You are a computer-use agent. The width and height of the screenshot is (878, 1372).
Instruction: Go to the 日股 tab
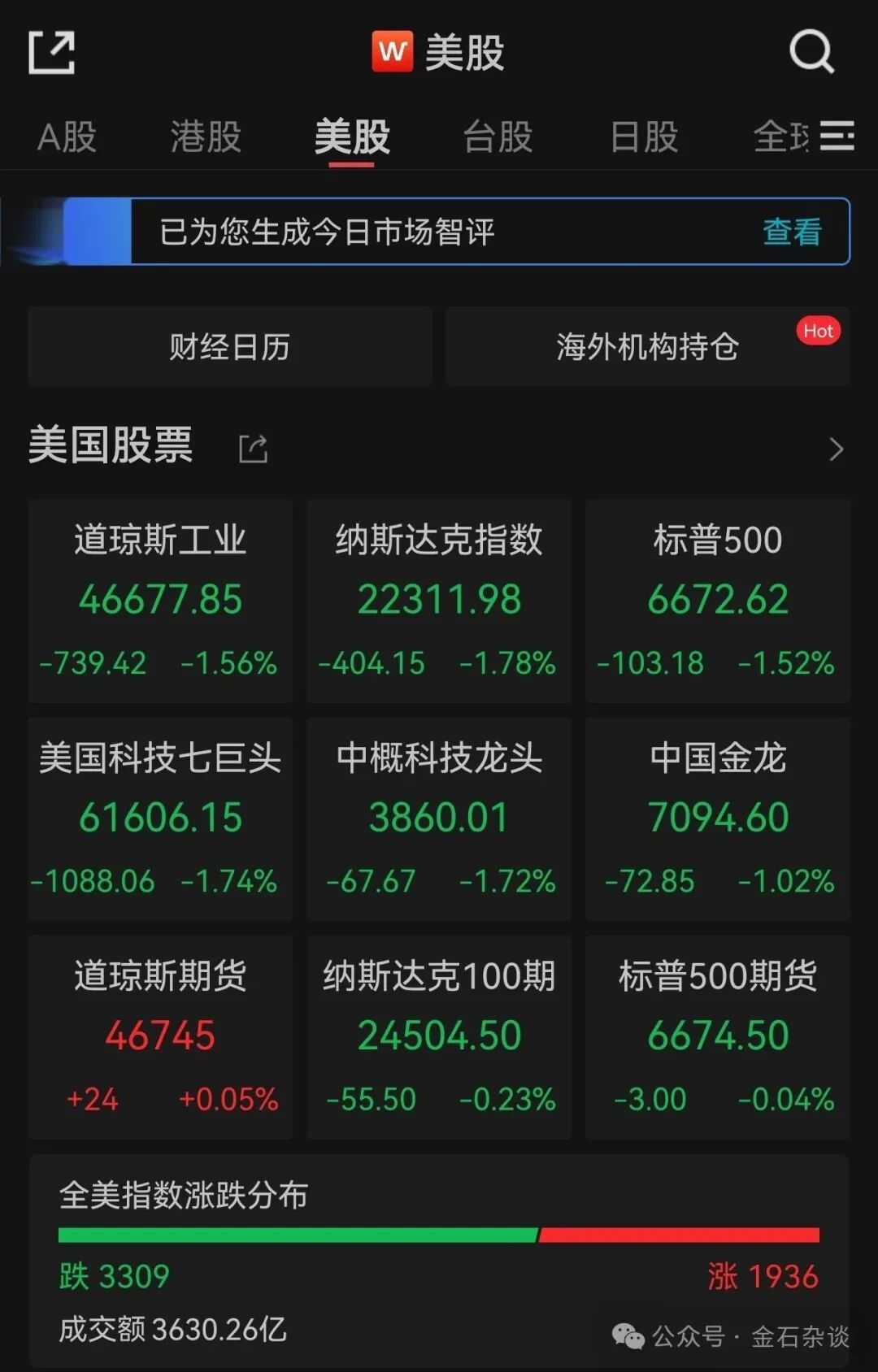click(644, 137)
